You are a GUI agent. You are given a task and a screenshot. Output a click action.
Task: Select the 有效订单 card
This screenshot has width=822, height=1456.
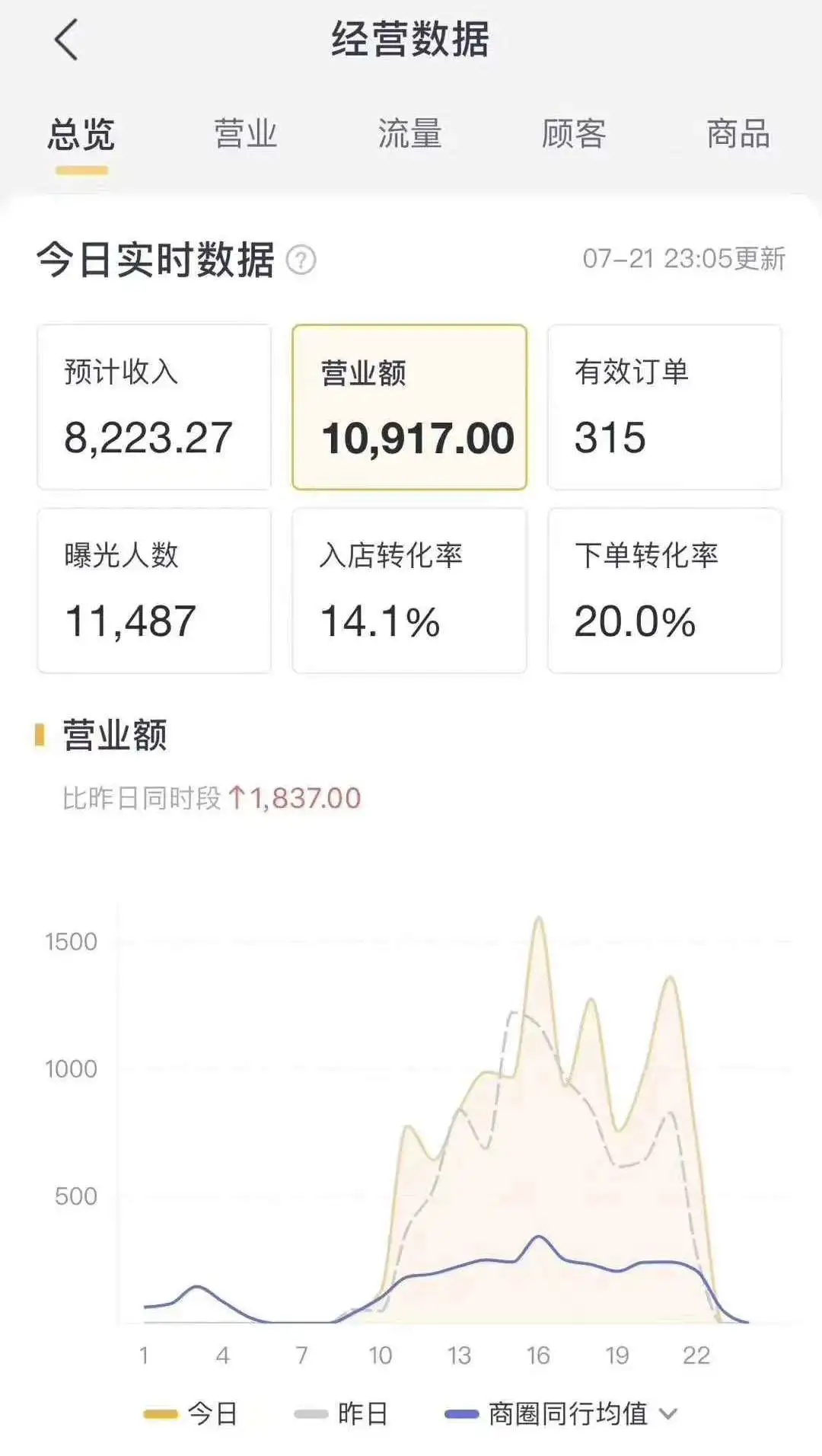pos(664,407)
